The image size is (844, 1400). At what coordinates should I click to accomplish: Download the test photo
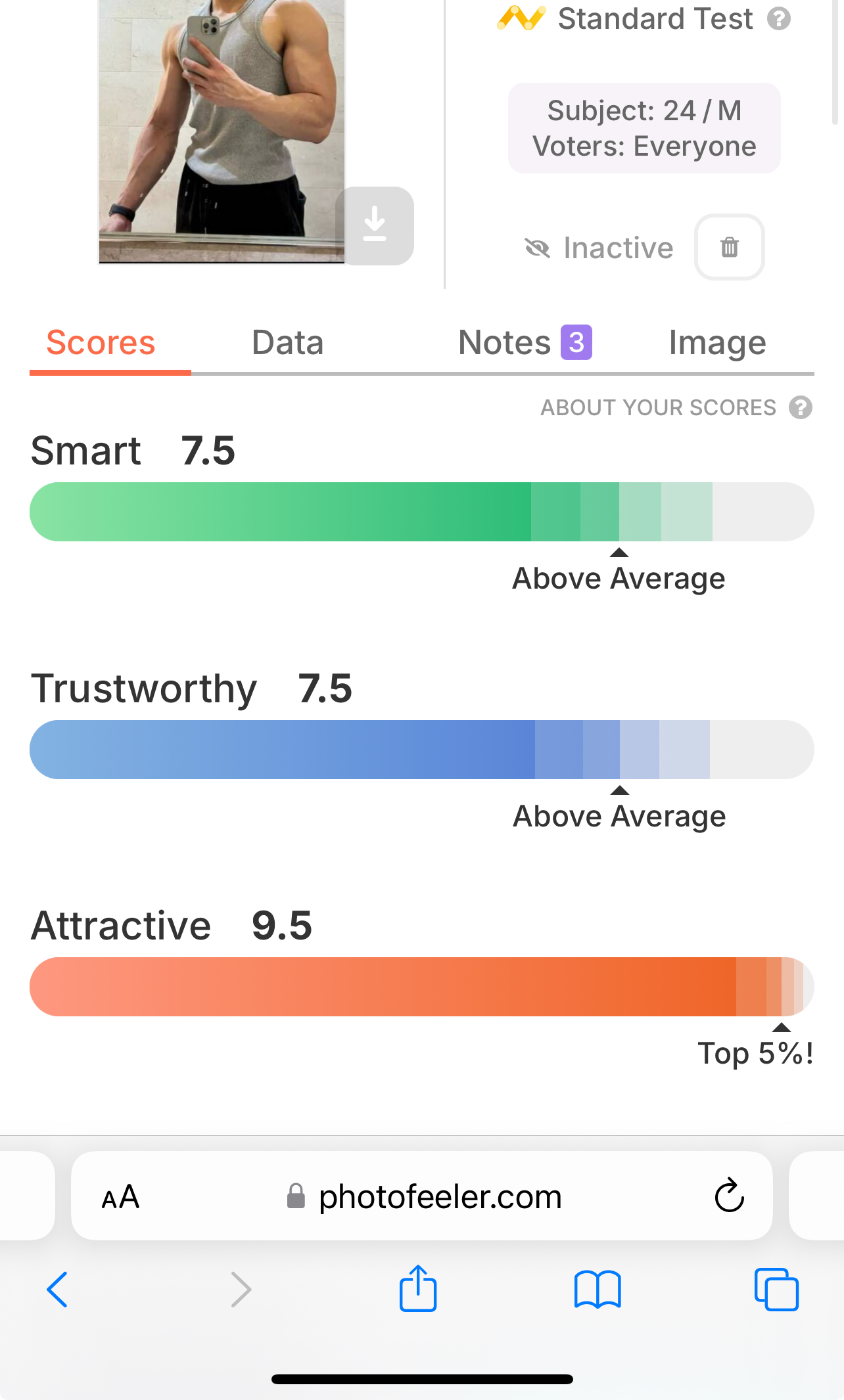pyautogui.click(x=375, y=225)
